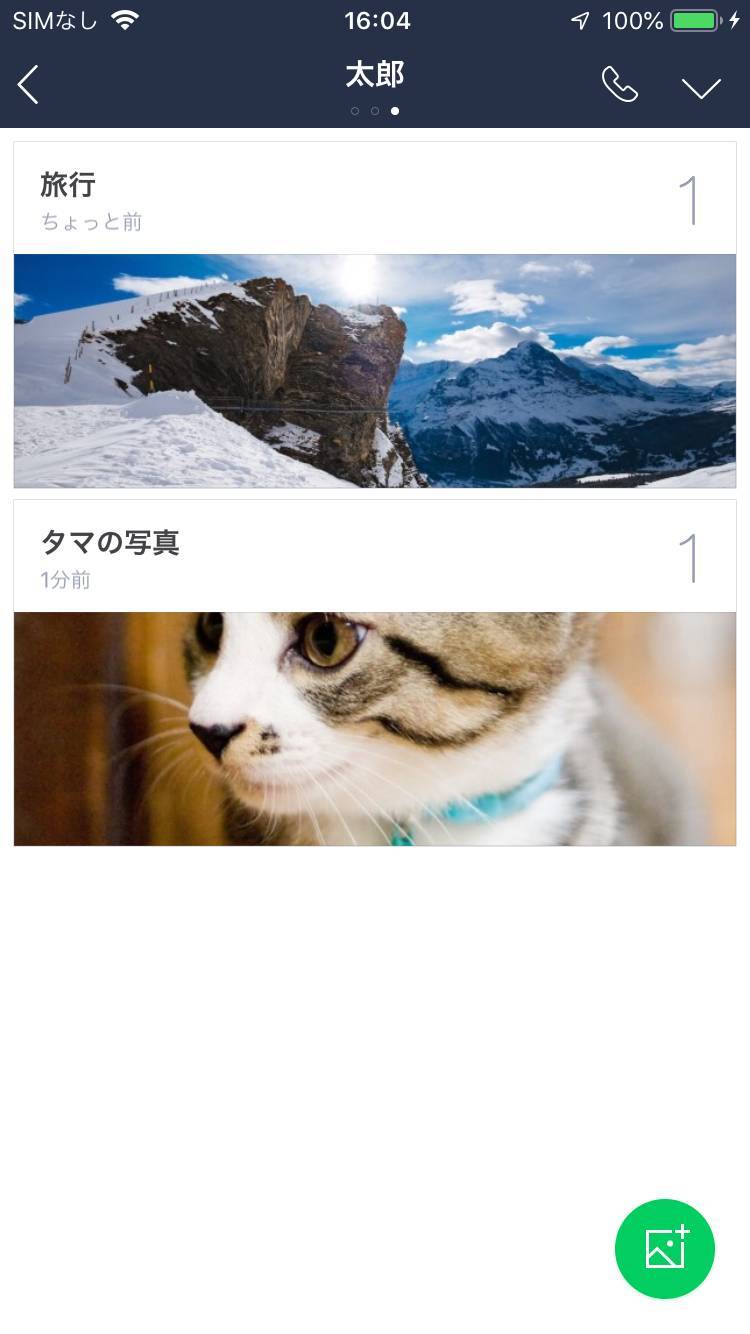Open the 旅行 album
The height and width of the screenshot is (1334, 750).
click(x=375, y=315)
